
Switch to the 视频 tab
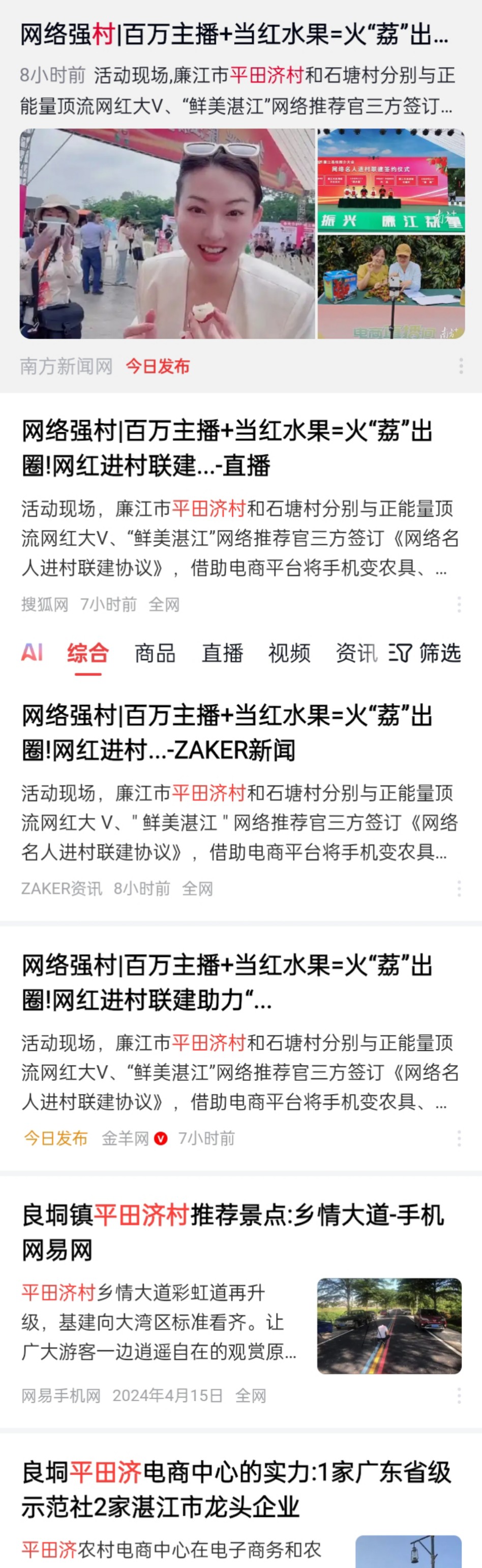click(289, 653)
